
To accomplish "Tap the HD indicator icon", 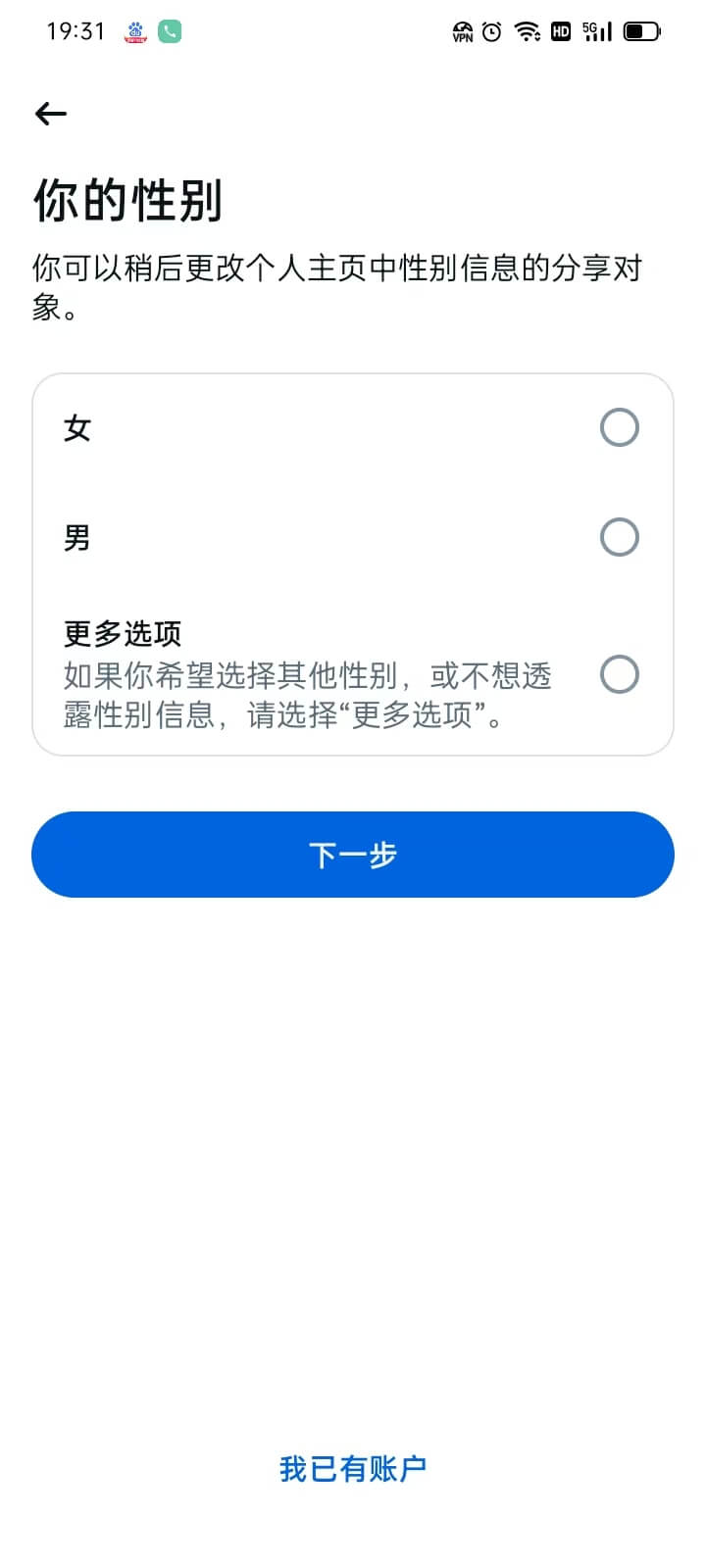I will [x=561, y=32].
